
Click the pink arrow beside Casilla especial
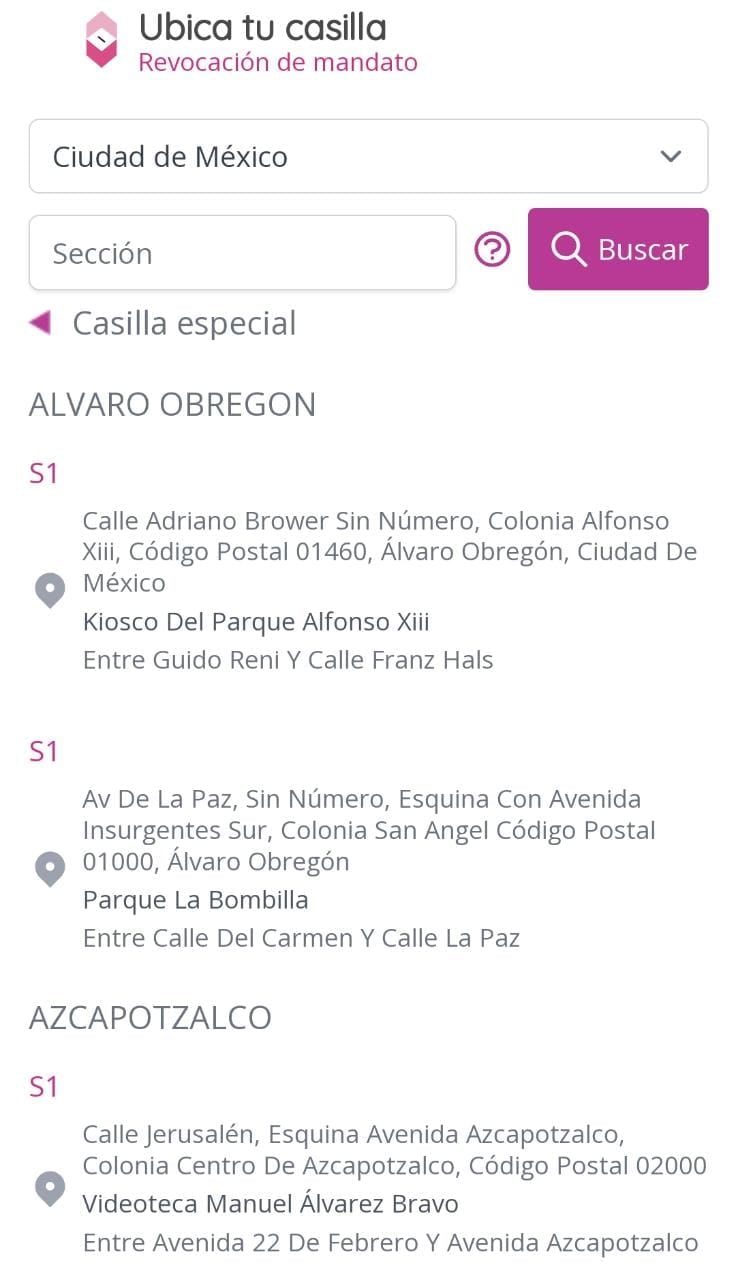tap(42, 322)
